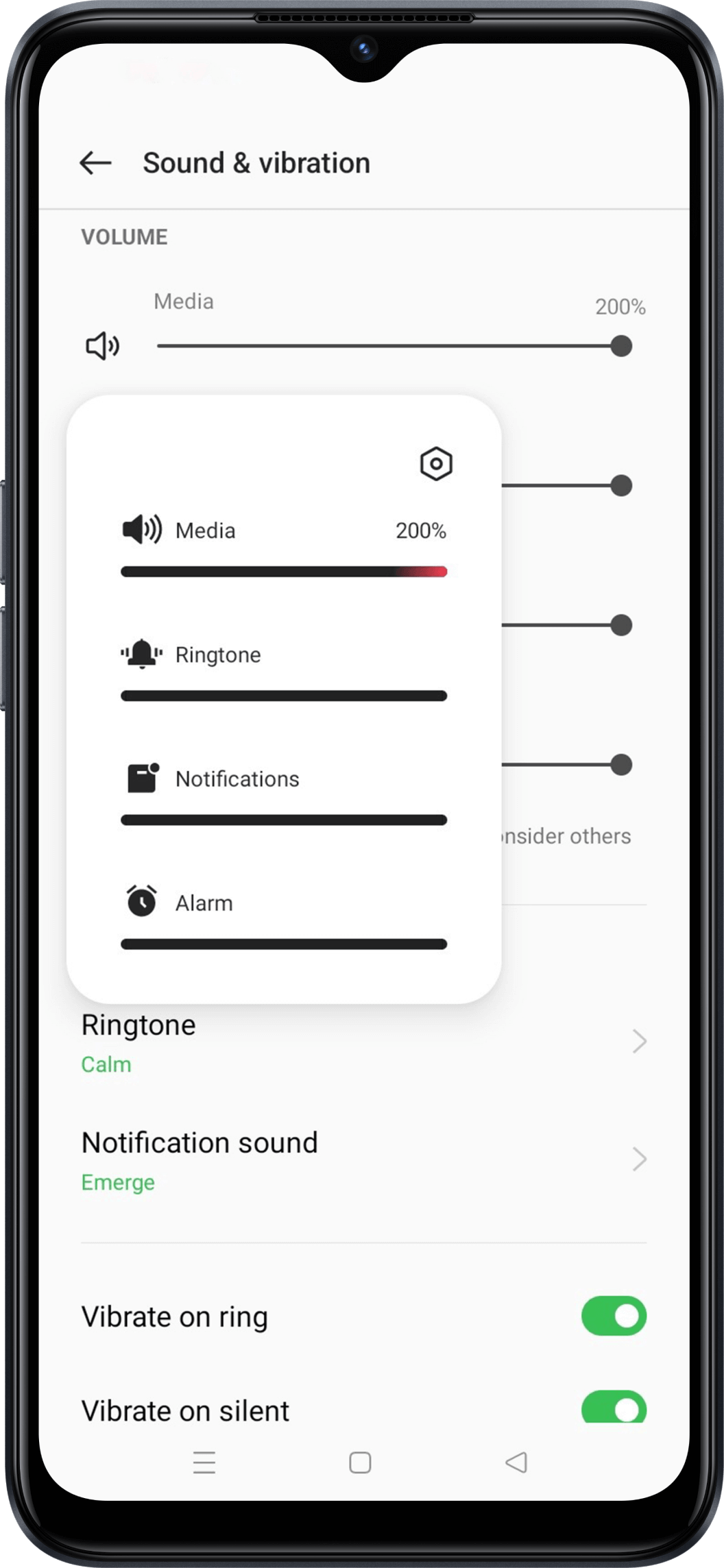Select the Ringtone bell icon

[x=141, y=654]
